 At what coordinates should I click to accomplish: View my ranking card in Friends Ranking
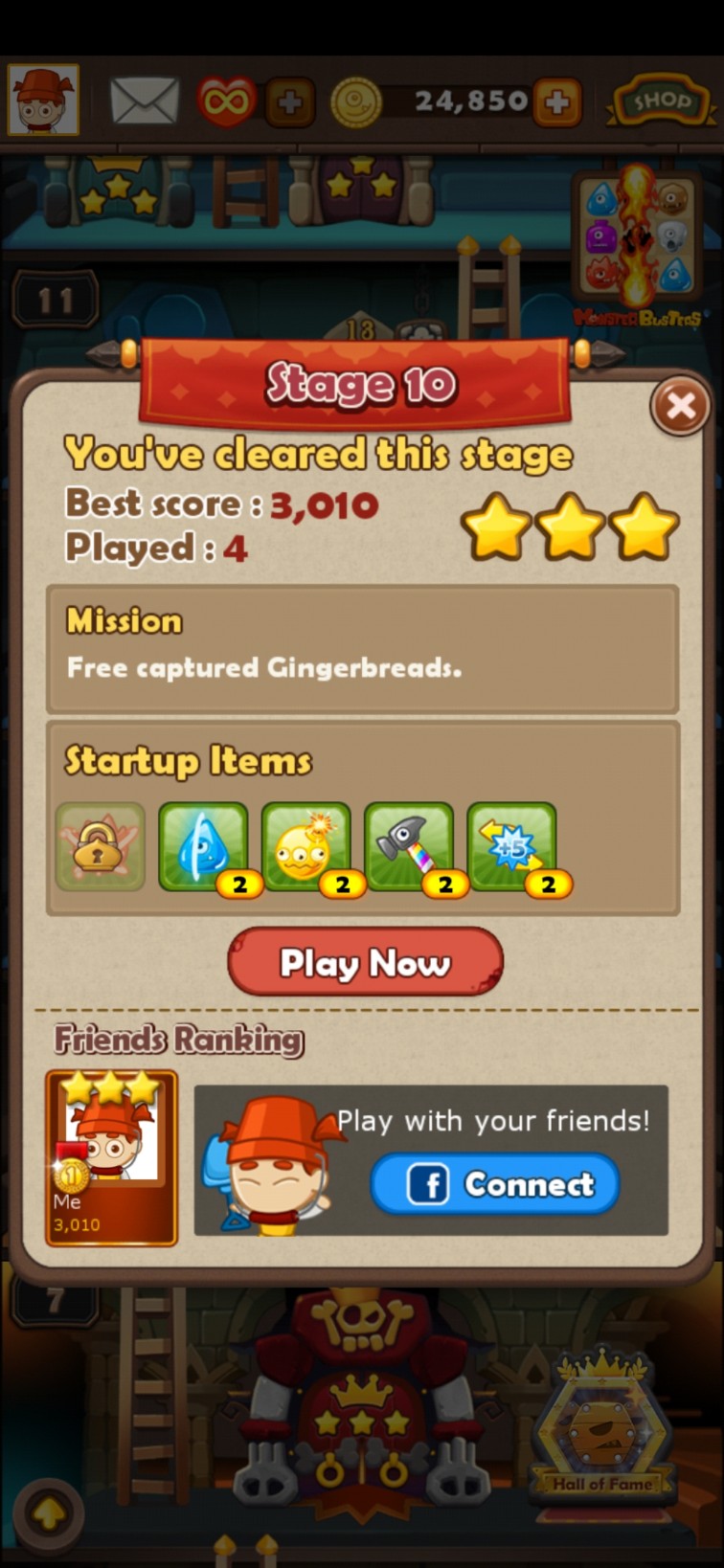(111, 1158)
